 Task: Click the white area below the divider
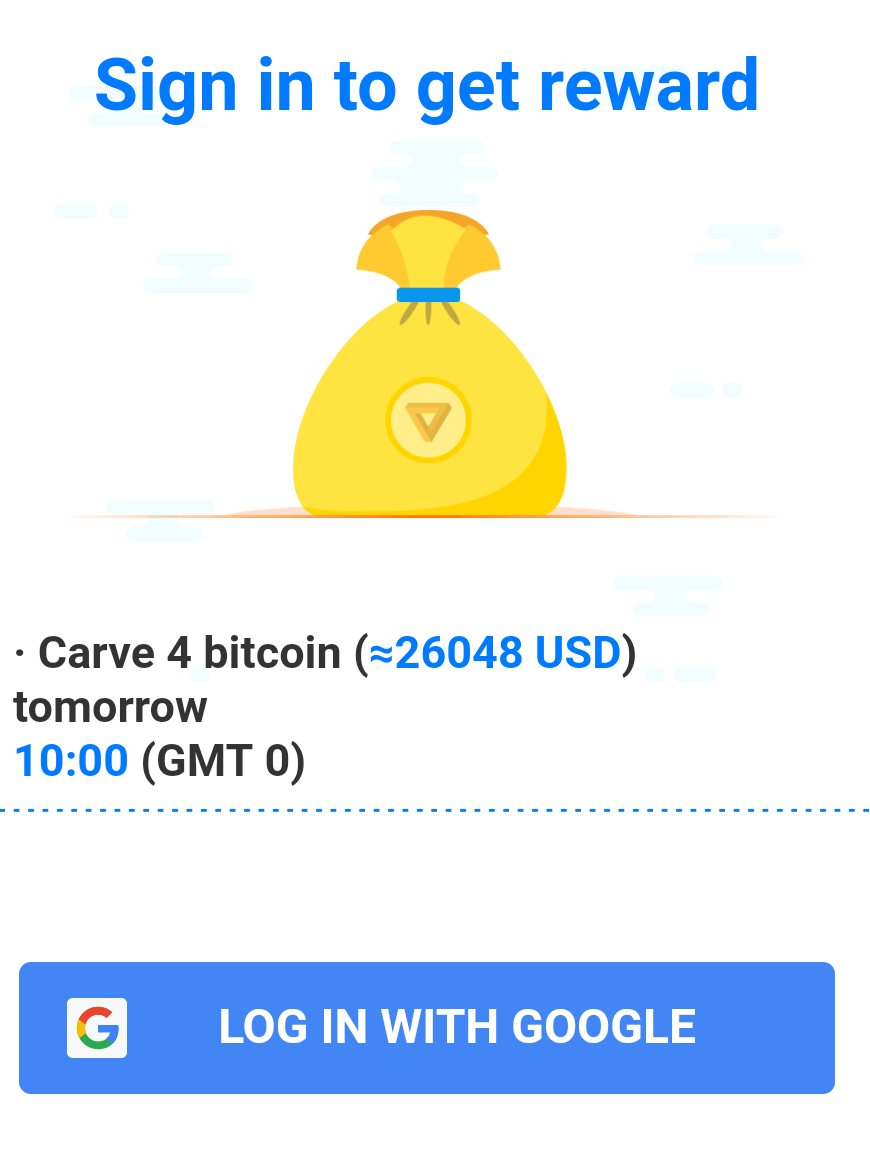435,880
